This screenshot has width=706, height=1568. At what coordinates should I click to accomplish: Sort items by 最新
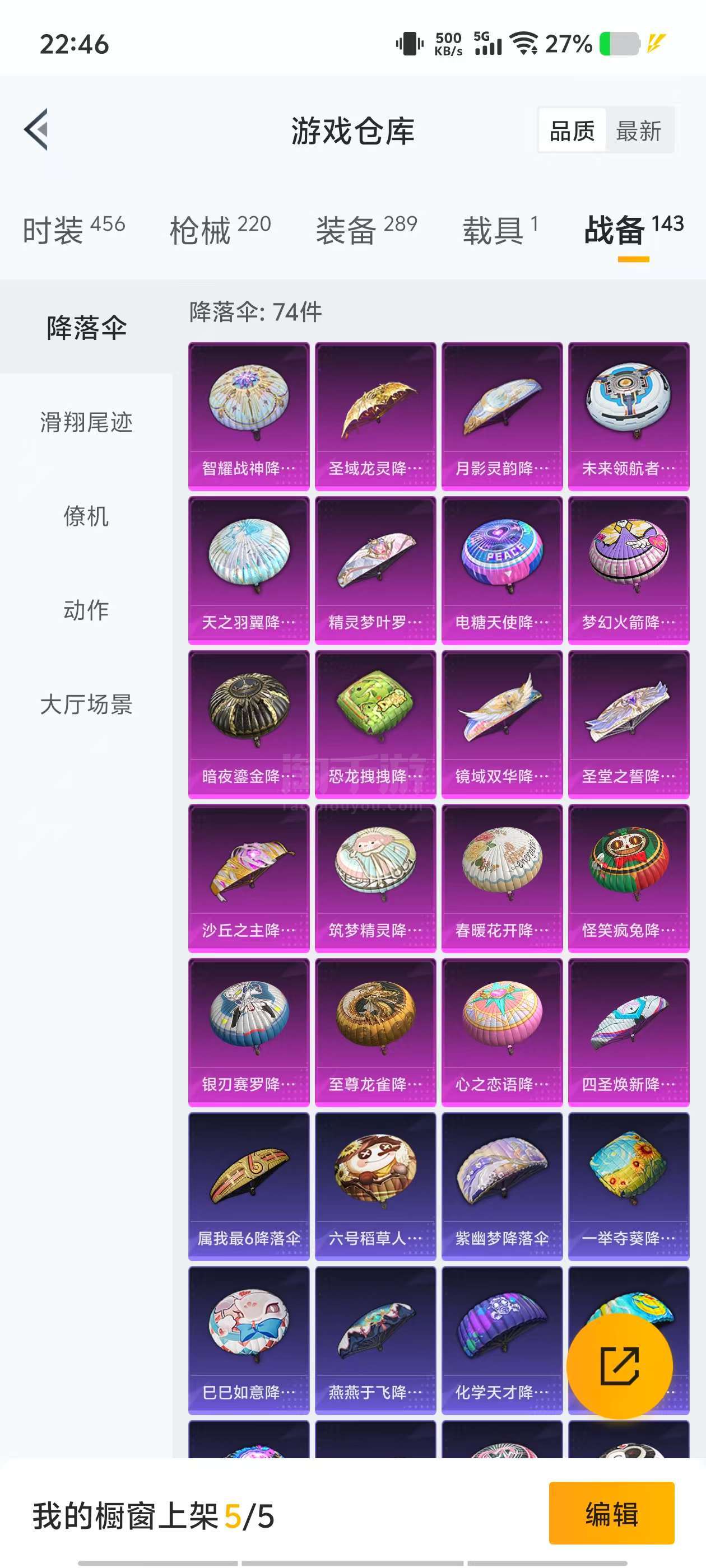(x=638, y=130)
